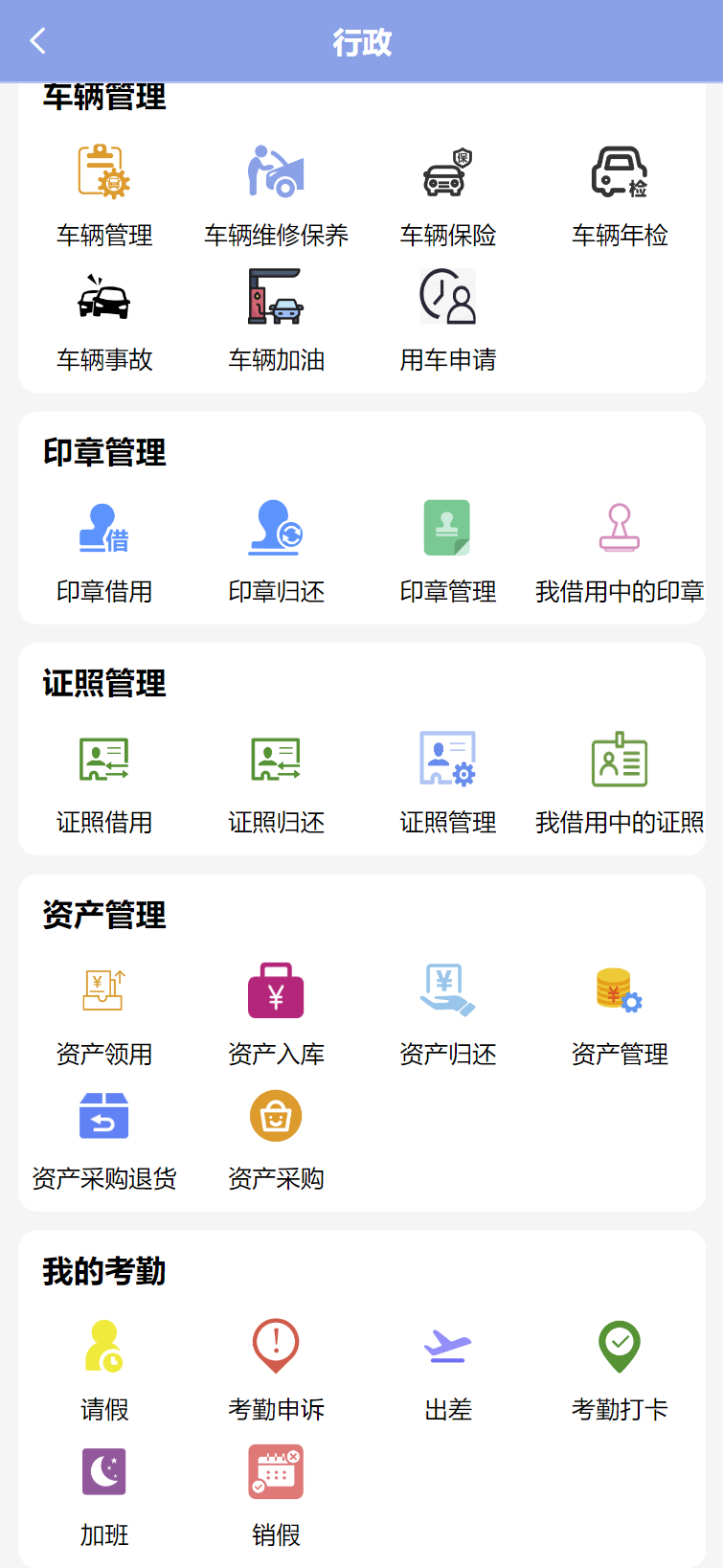
Task: Open 车辆保险
Action: click(x=448, y=196)
